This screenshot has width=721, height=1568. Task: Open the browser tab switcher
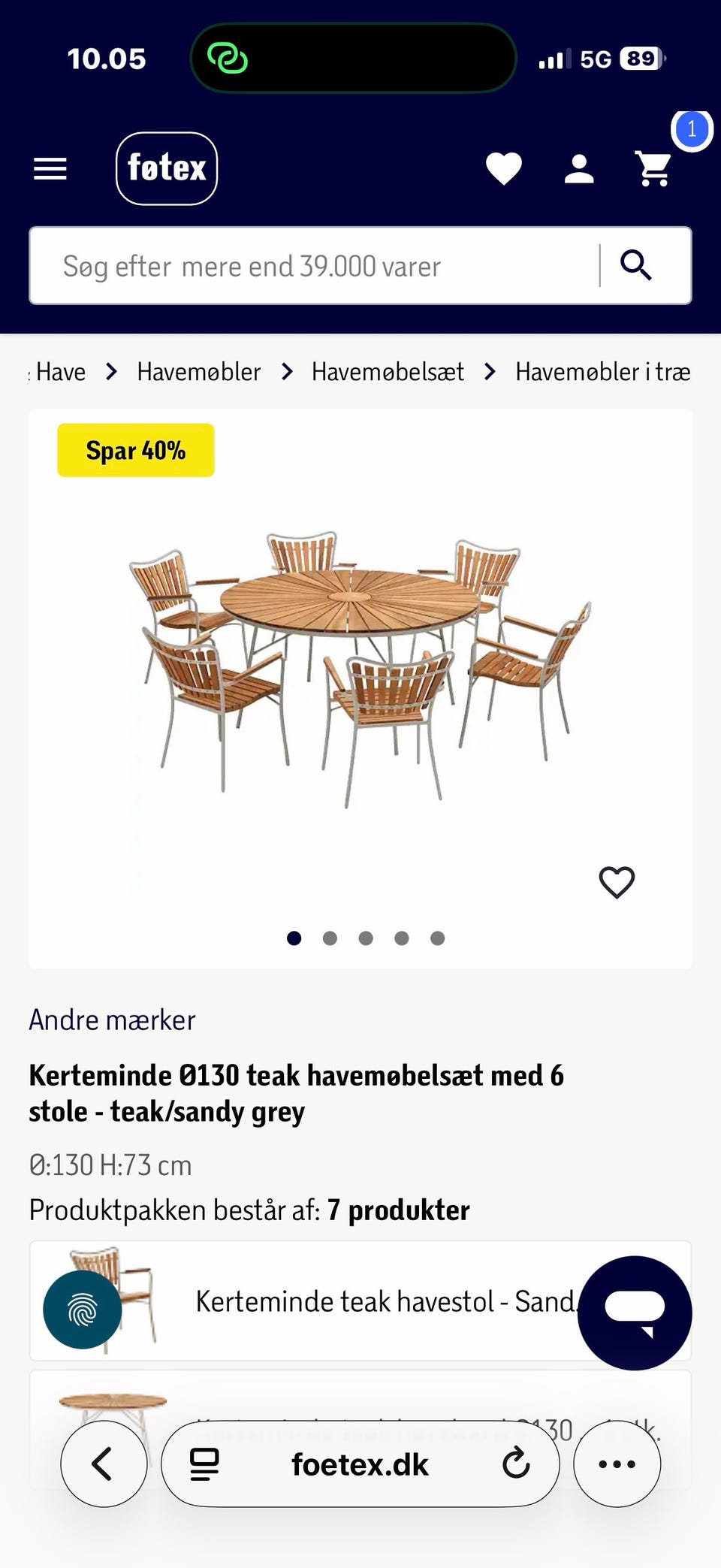click(201, 1464)
